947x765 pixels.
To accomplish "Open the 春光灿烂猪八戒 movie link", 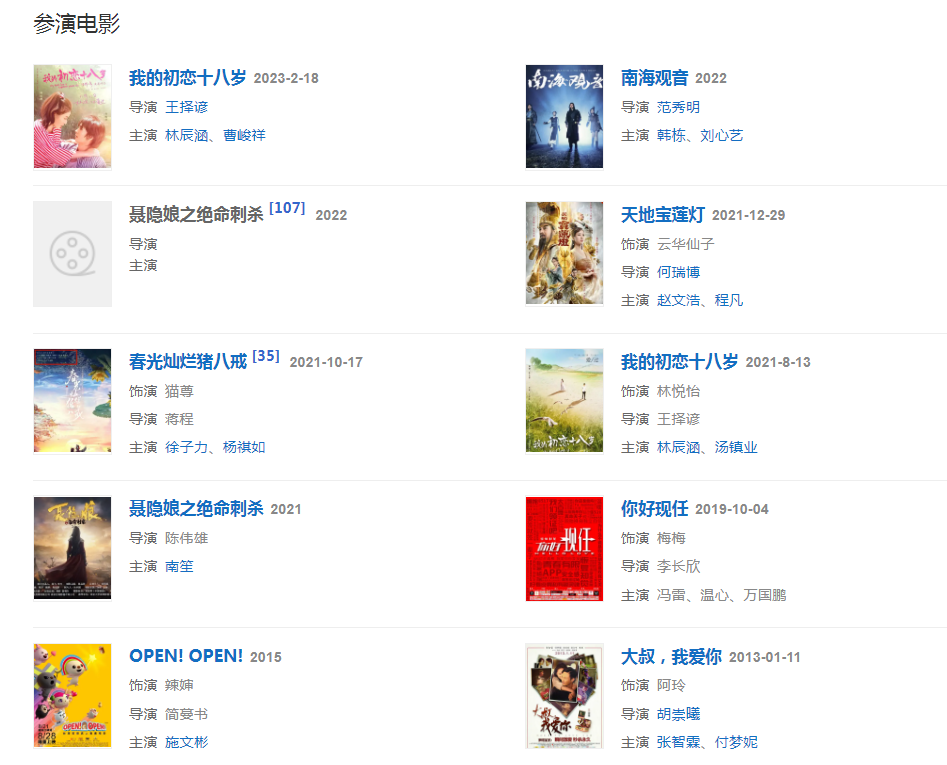I will click(x=187, y=362).
